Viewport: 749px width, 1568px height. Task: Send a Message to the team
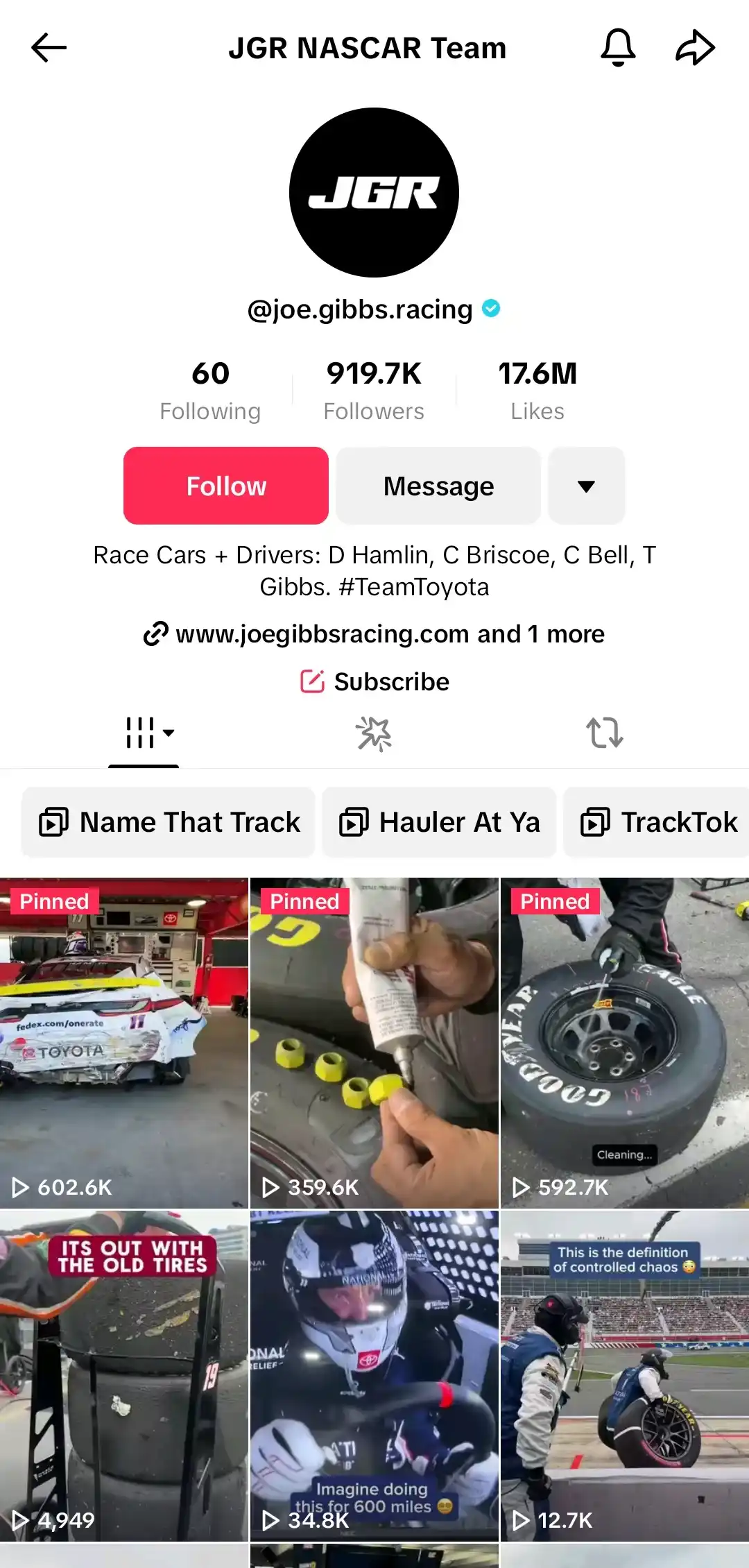pyautogui.click(x=438, y=485)
